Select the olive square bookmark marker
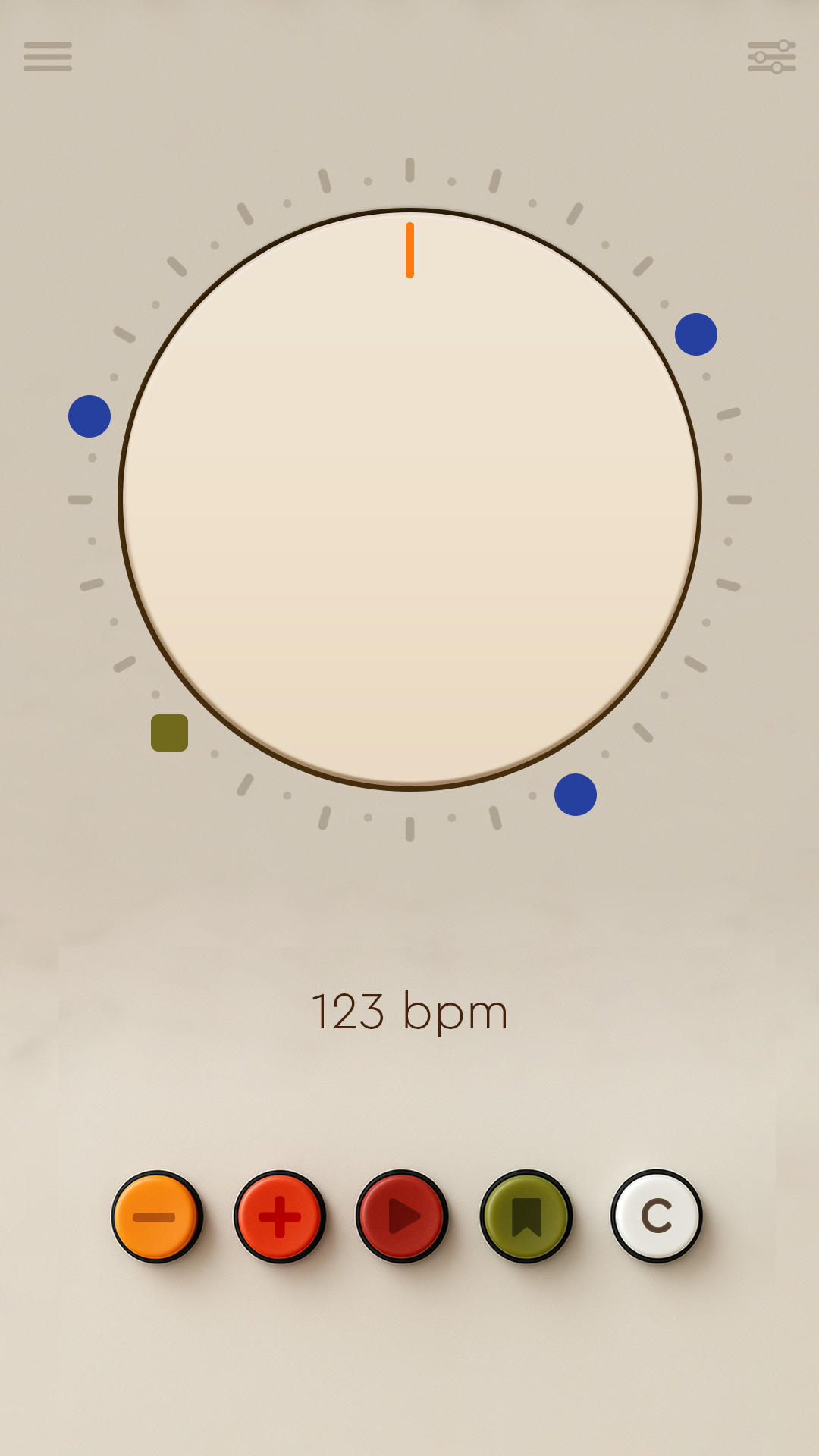The height and width of the screenshot is (1456, 819). coord(169,733)
